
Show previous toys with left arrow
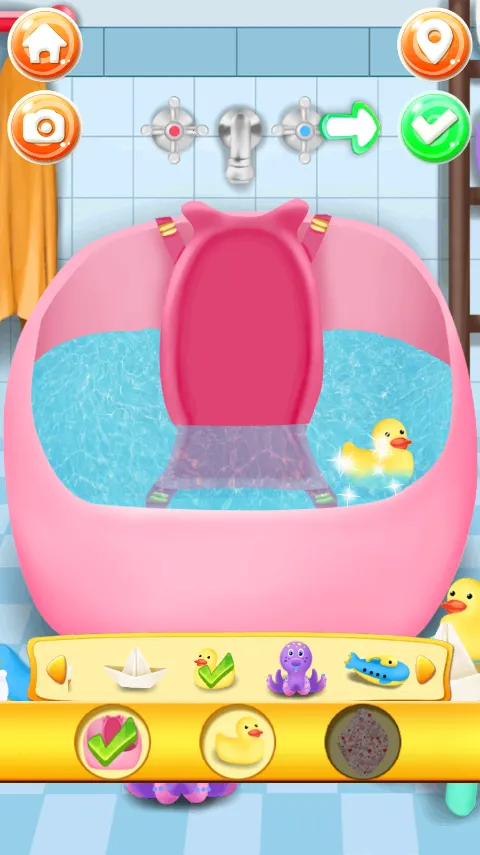(57, 669)
